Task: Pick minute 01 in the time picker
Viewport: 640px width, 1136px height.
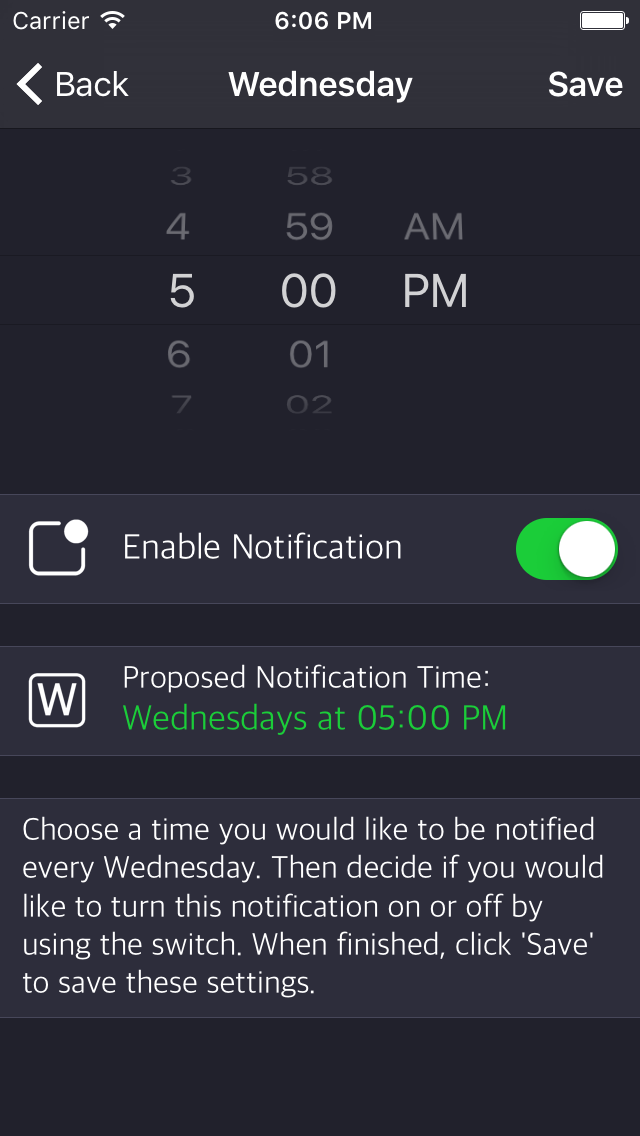Action: pos(309,354)
